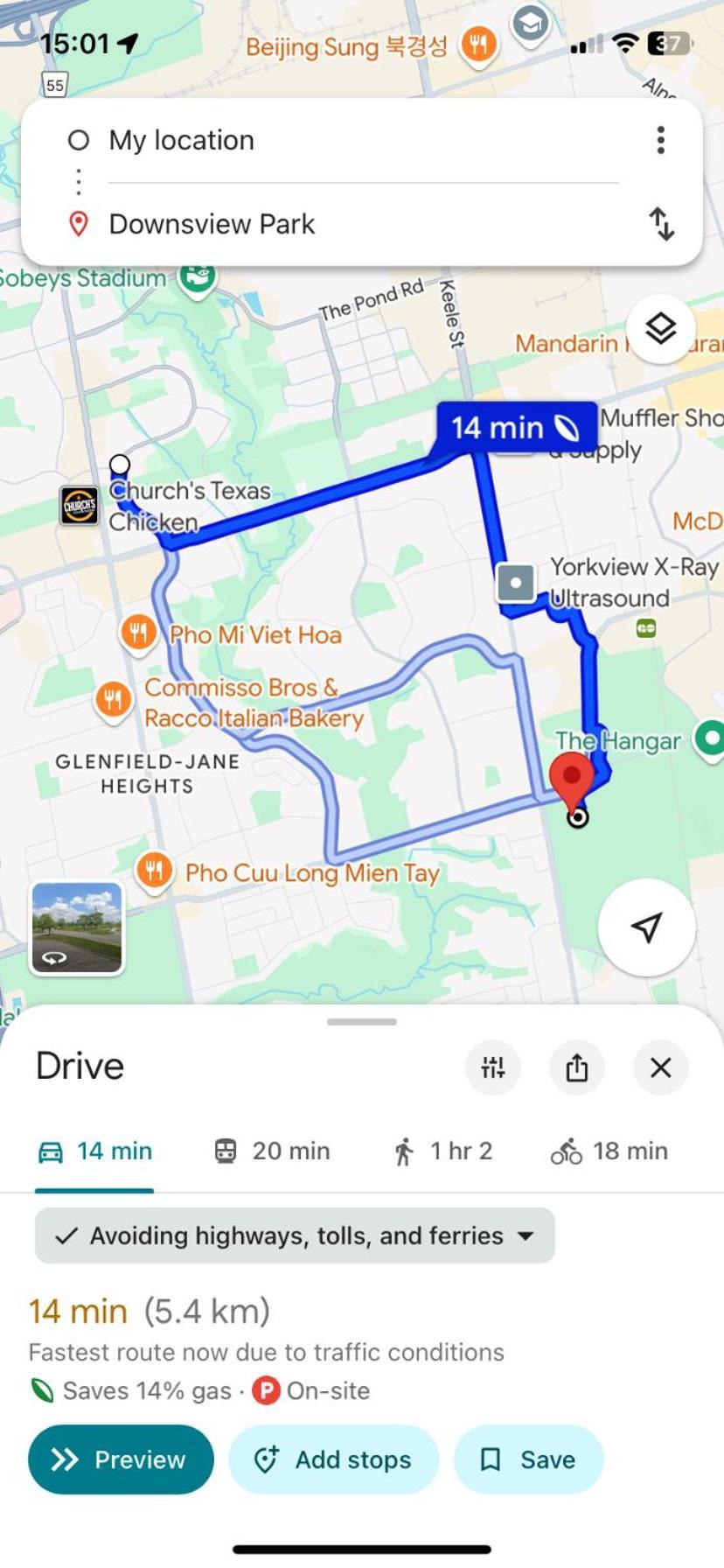Switch to the 18 min cycling tab
The height and width of the screenshot is (1568, 724).
(x=609, y=1151)
